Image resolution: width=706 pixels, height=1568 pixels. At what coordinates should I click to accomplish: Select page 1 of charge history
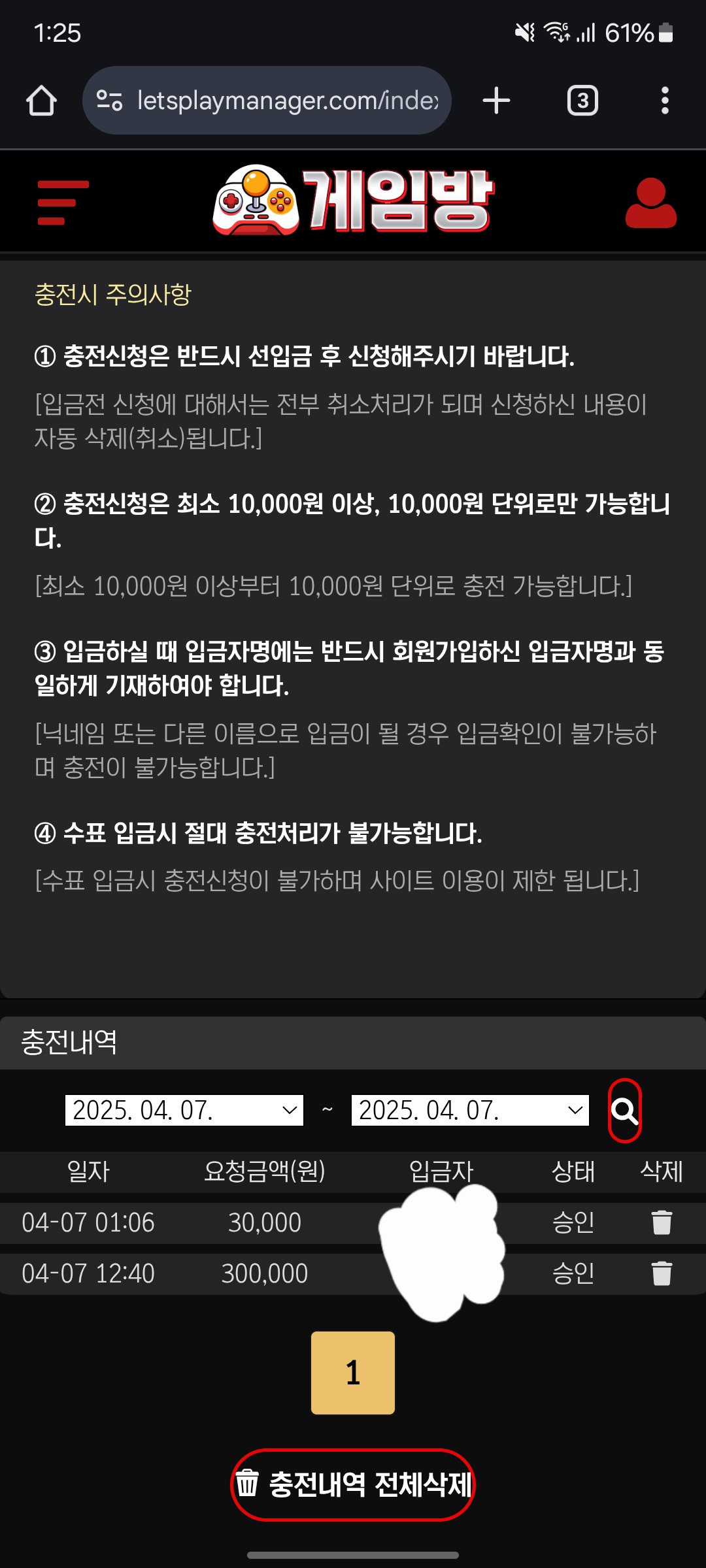click(353, 1373)
